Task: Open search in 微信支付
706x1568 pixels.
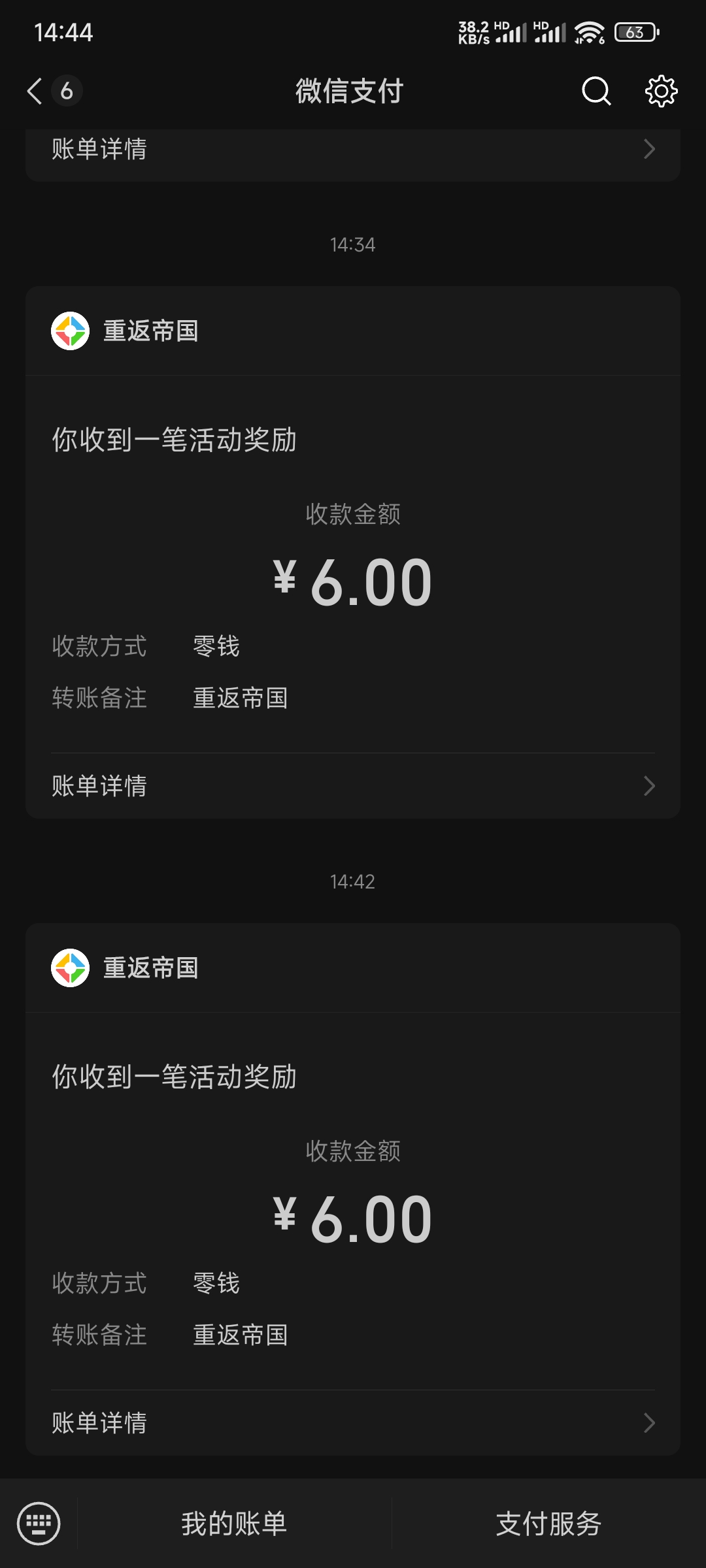Action: (596, 91)
